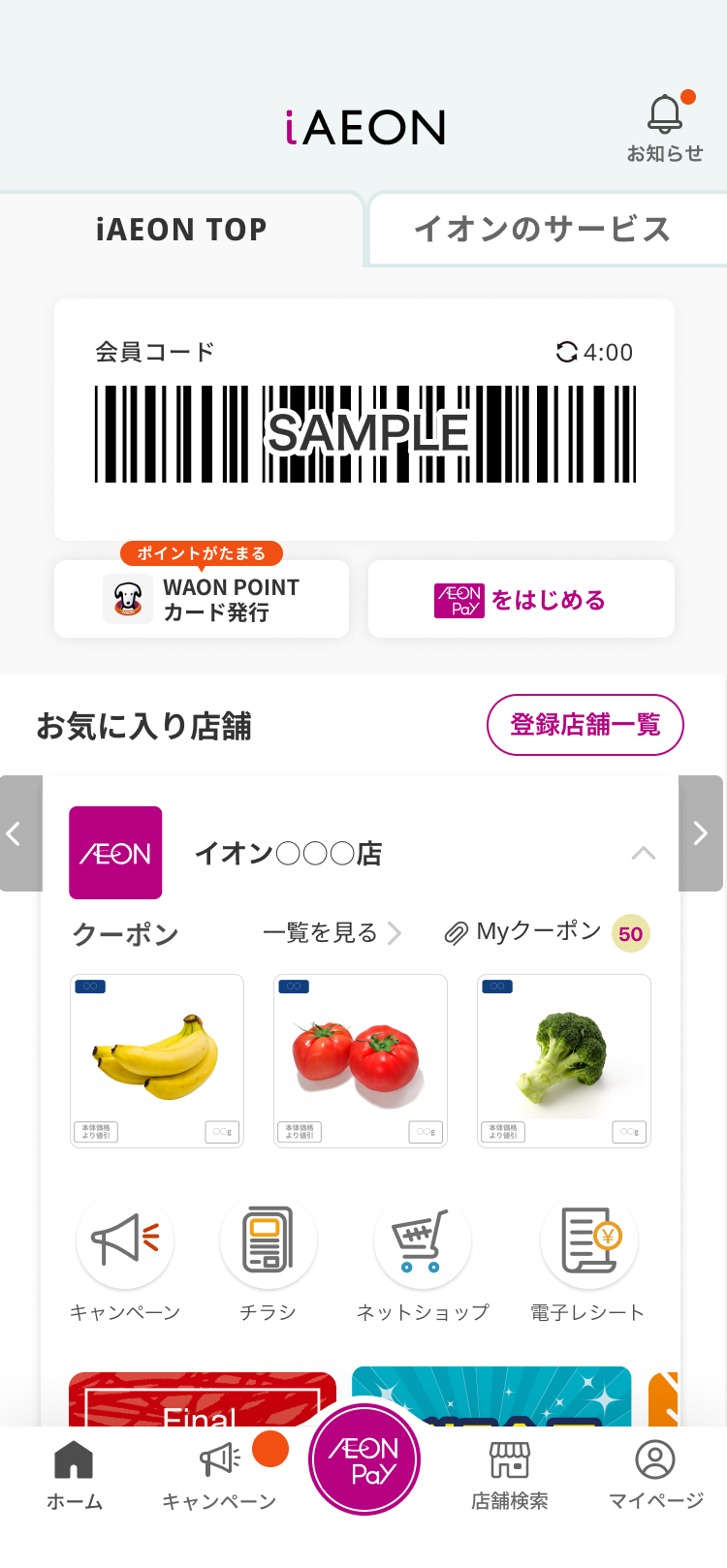Start AEON Pay with をはじめる button

click(x=522, y=600)
